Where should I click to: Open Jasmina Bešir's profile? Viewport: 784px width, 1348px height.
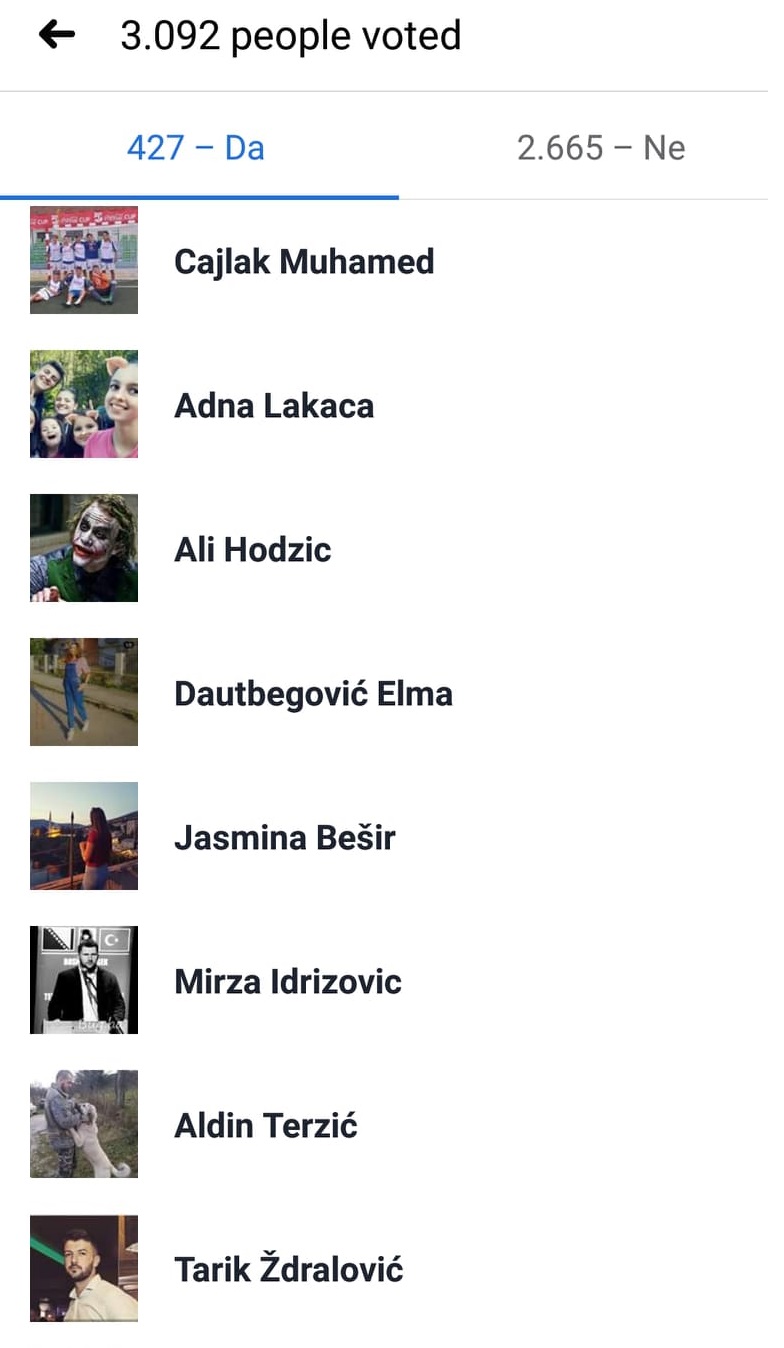284,838
